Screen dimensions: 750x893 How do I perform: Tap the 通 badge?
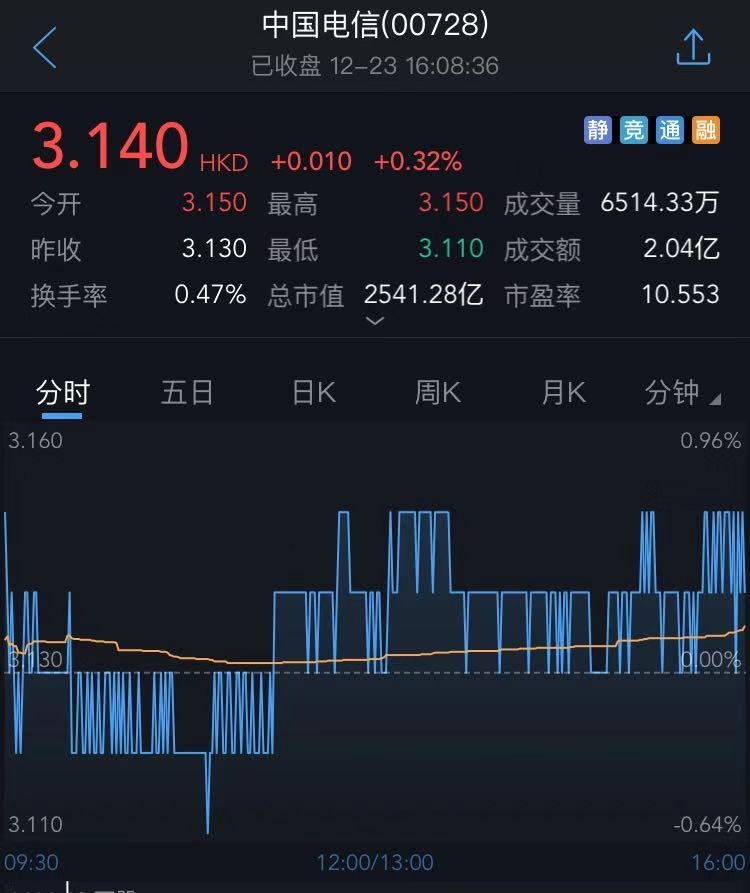point(669,131)
